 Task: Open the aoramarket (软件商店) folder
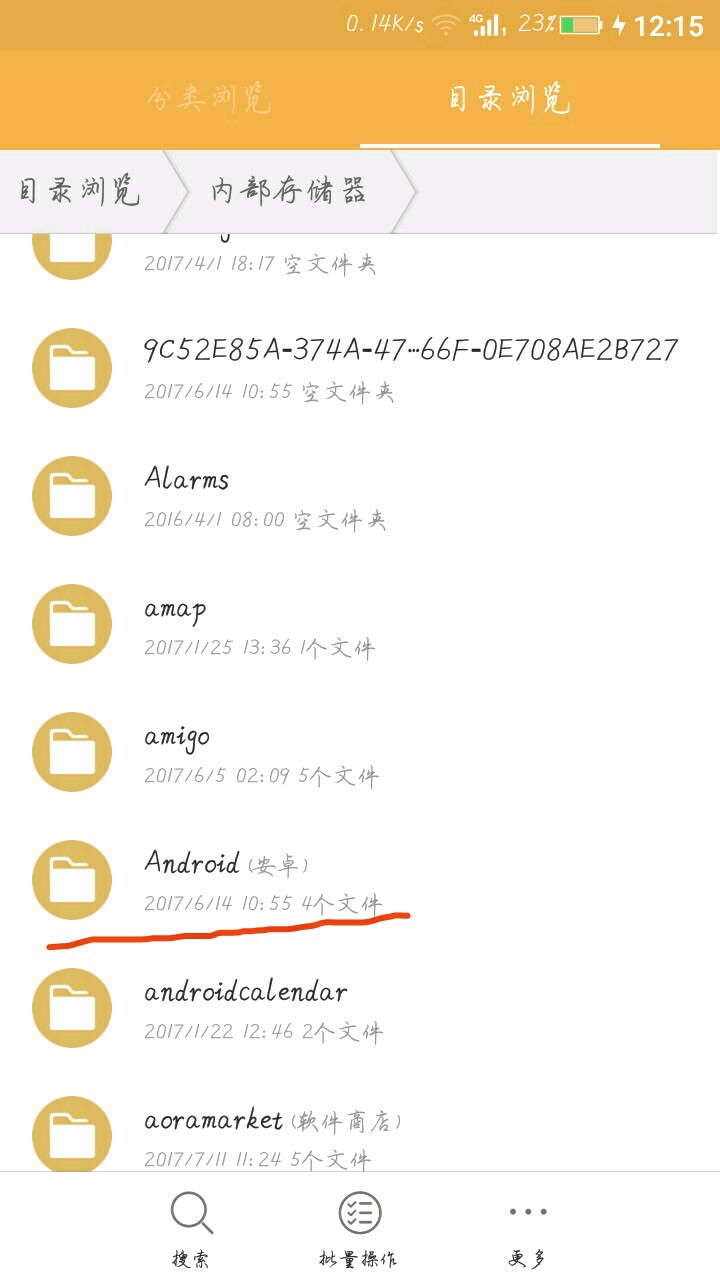[x=360, y=1135]
